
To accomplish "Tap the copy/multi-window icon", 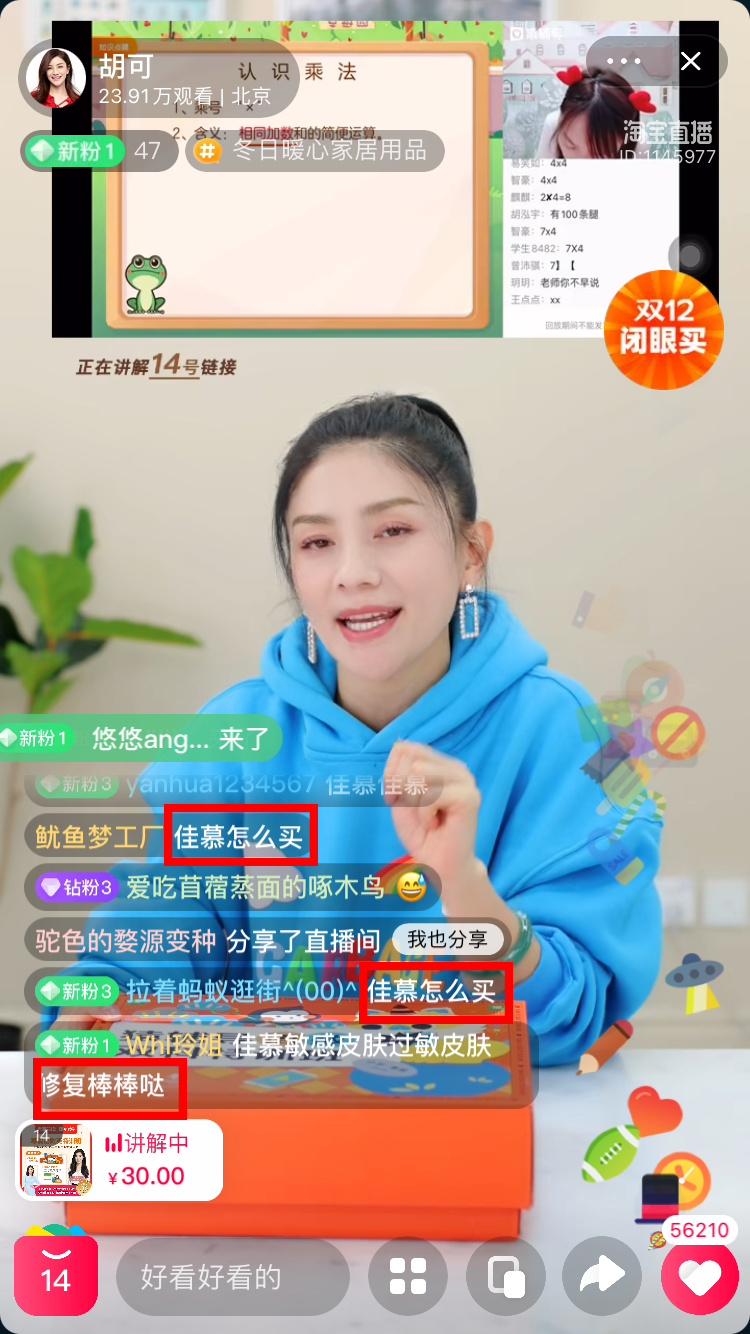I will [x=506, y=1276].
